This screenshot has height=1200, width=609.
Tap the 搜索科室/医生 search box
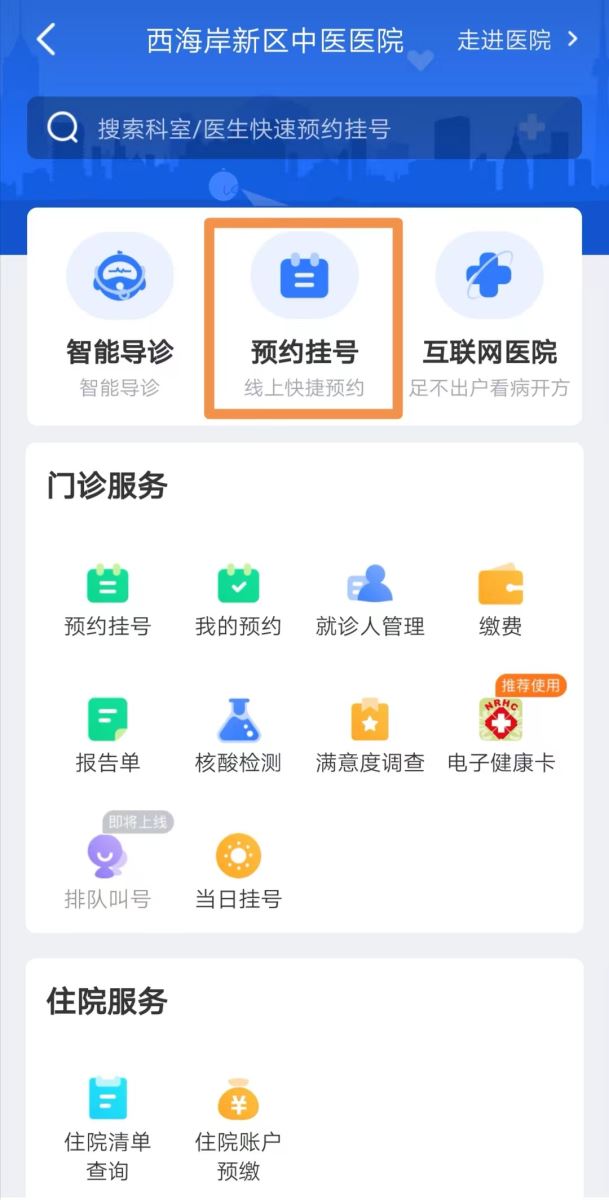pos(304,128)
